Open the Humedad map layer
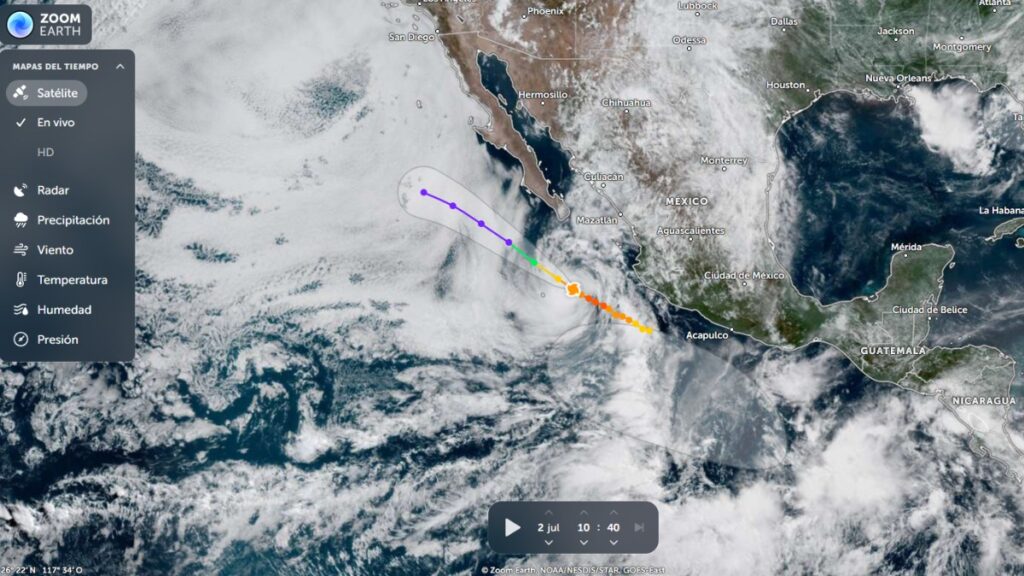This screenshot has height=576, width=1024. pos(64,310)
